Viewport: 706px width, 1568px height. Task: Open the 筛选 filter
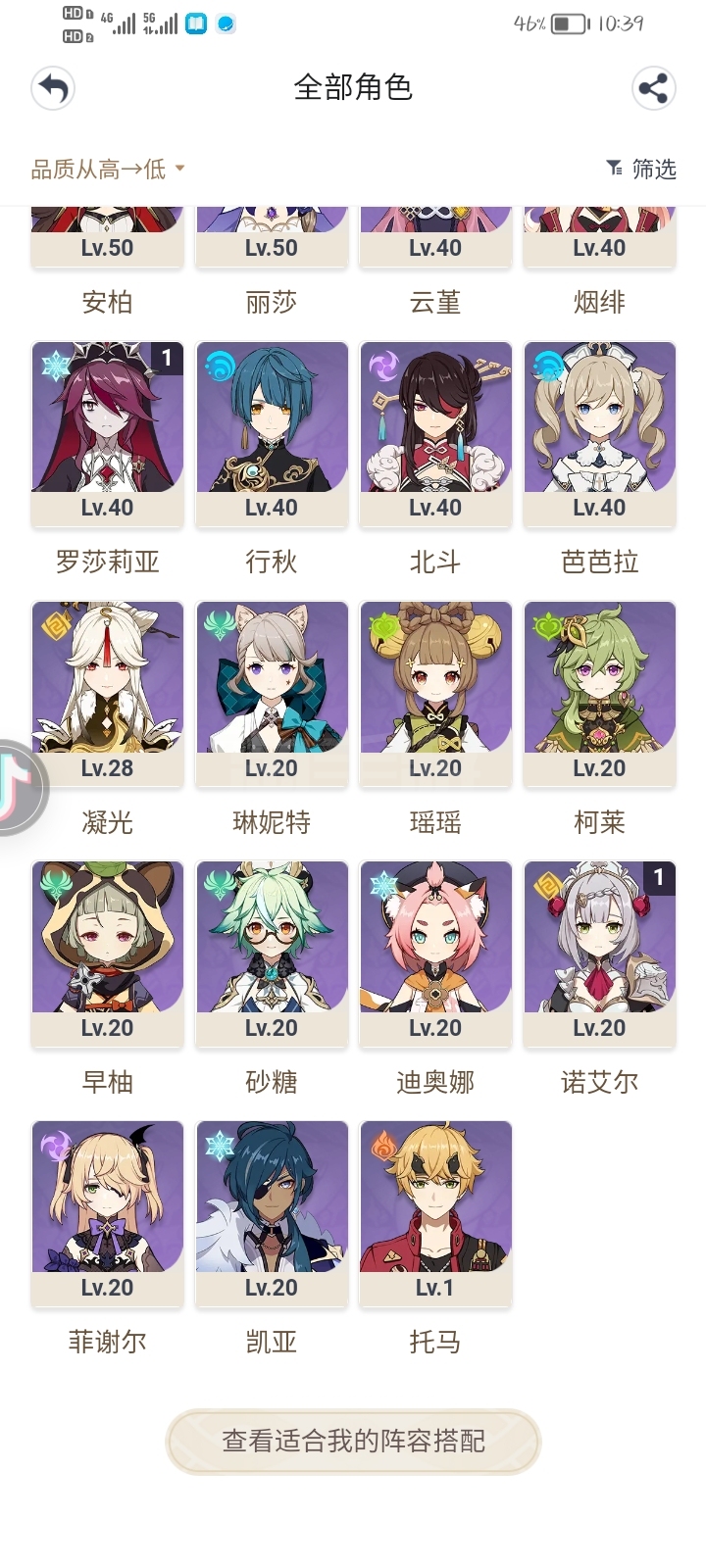pyautogui.click(x=641, y=170)
